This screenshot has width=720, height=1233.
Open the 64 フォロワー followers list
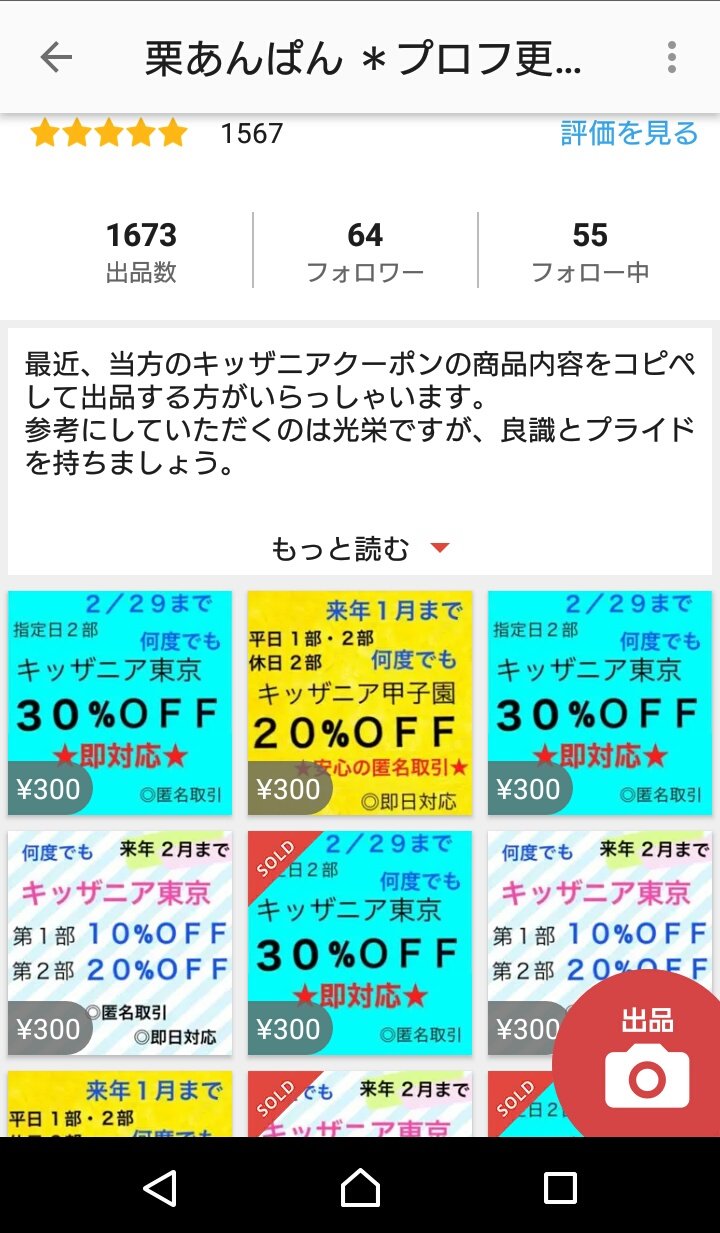tap(365, 251)
